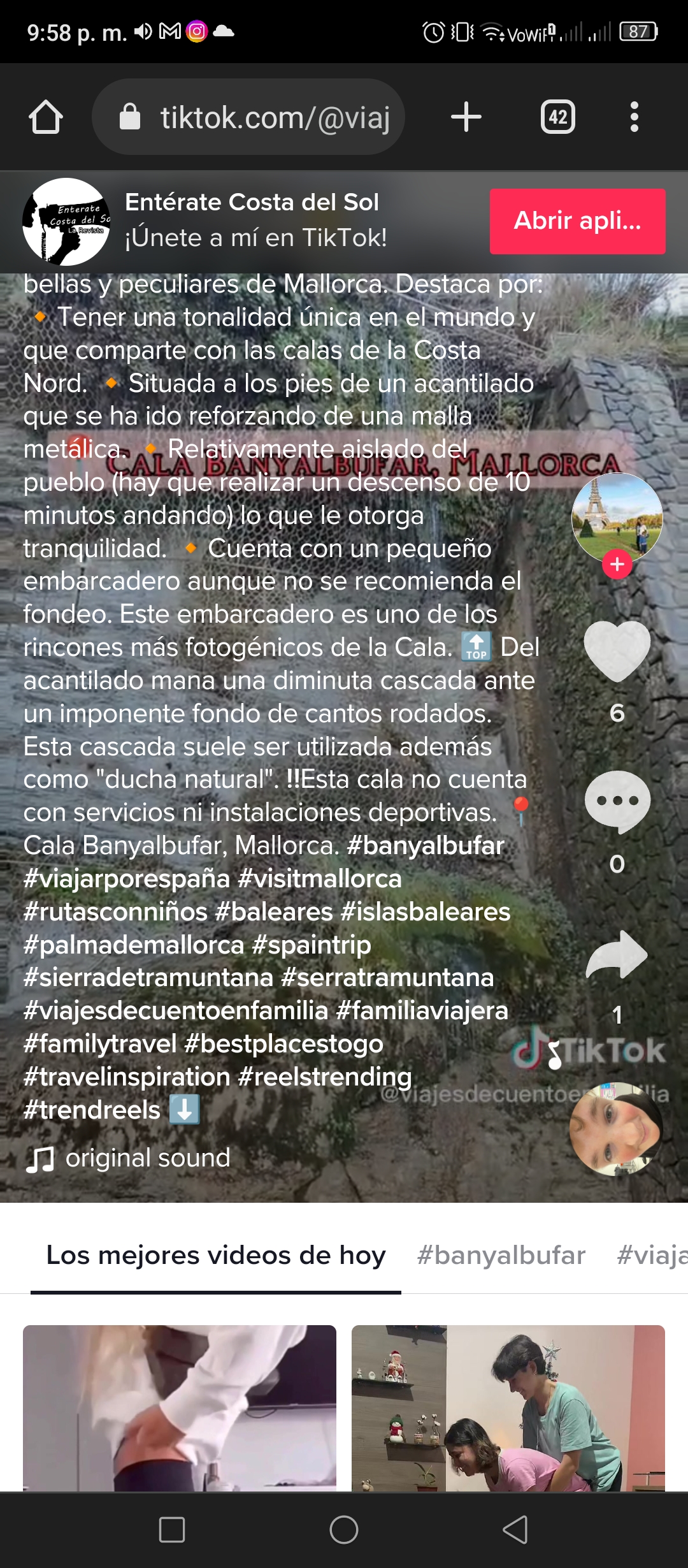The width and height of the screenshot is (688, 1568).
Task: Tap the round sound disc avatar
Action: (x=616, y=1129)
